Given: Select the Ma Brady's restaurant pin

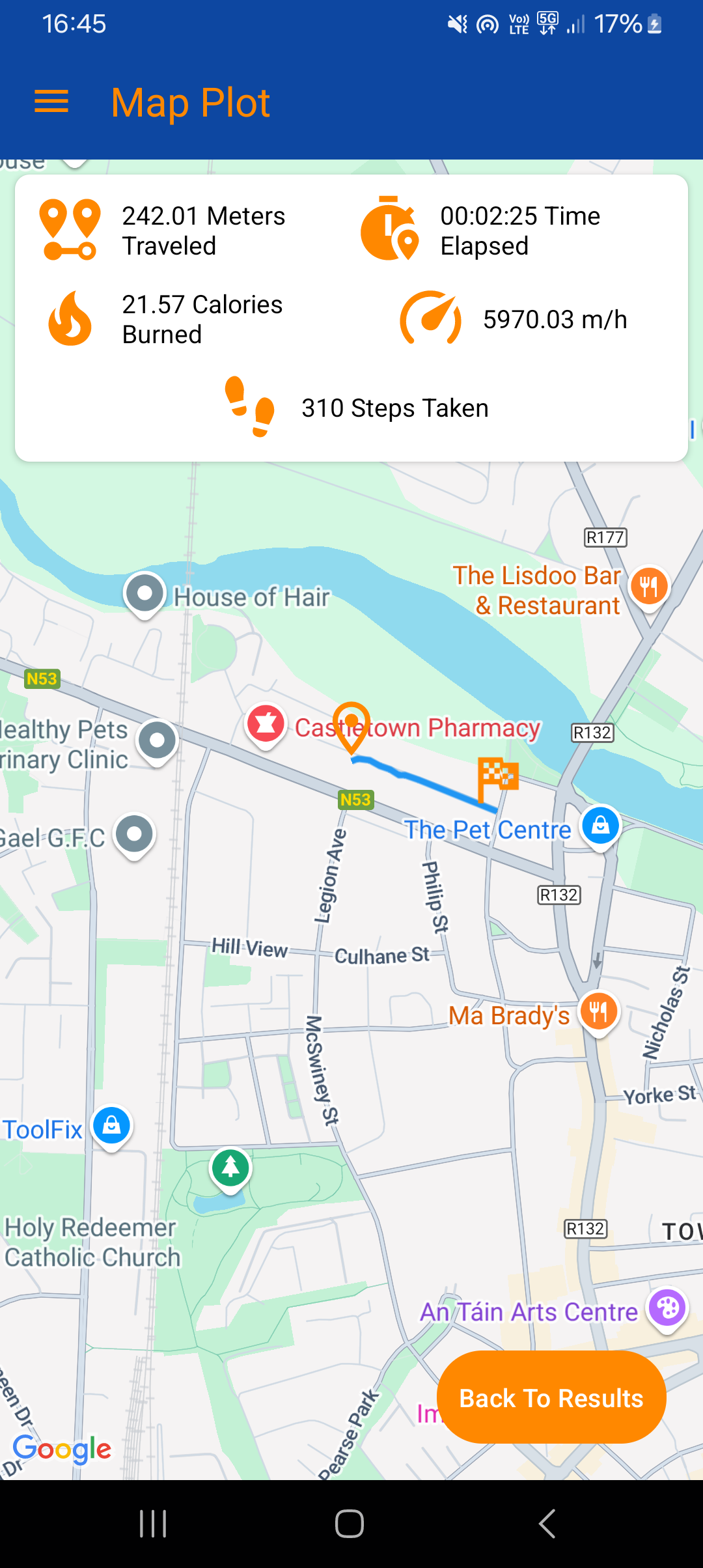Looking at the screenshot, I should (x=599, y=1012).
